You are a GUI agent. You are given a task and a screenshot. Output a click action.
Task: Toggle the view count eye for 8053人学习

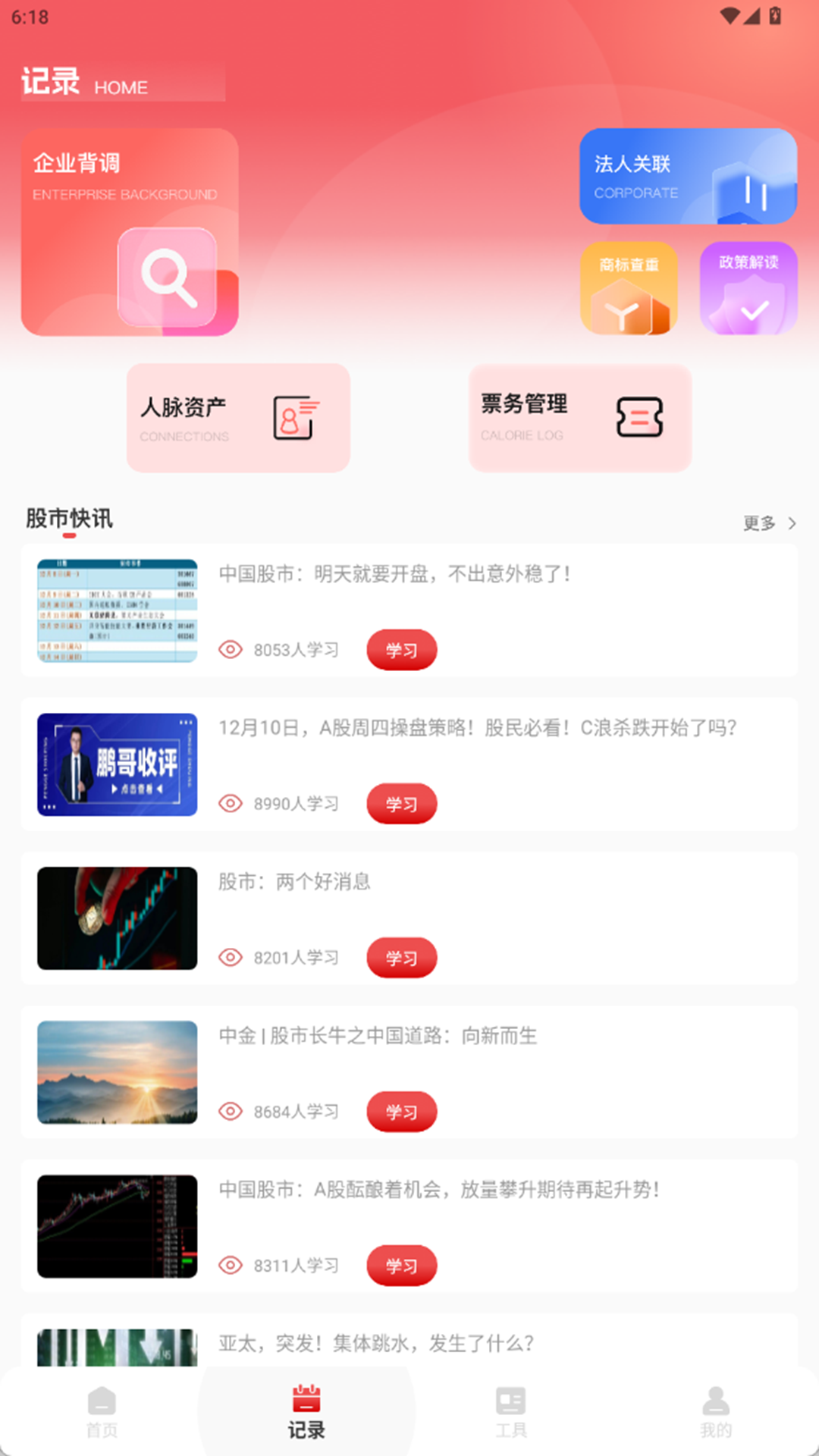230,650
